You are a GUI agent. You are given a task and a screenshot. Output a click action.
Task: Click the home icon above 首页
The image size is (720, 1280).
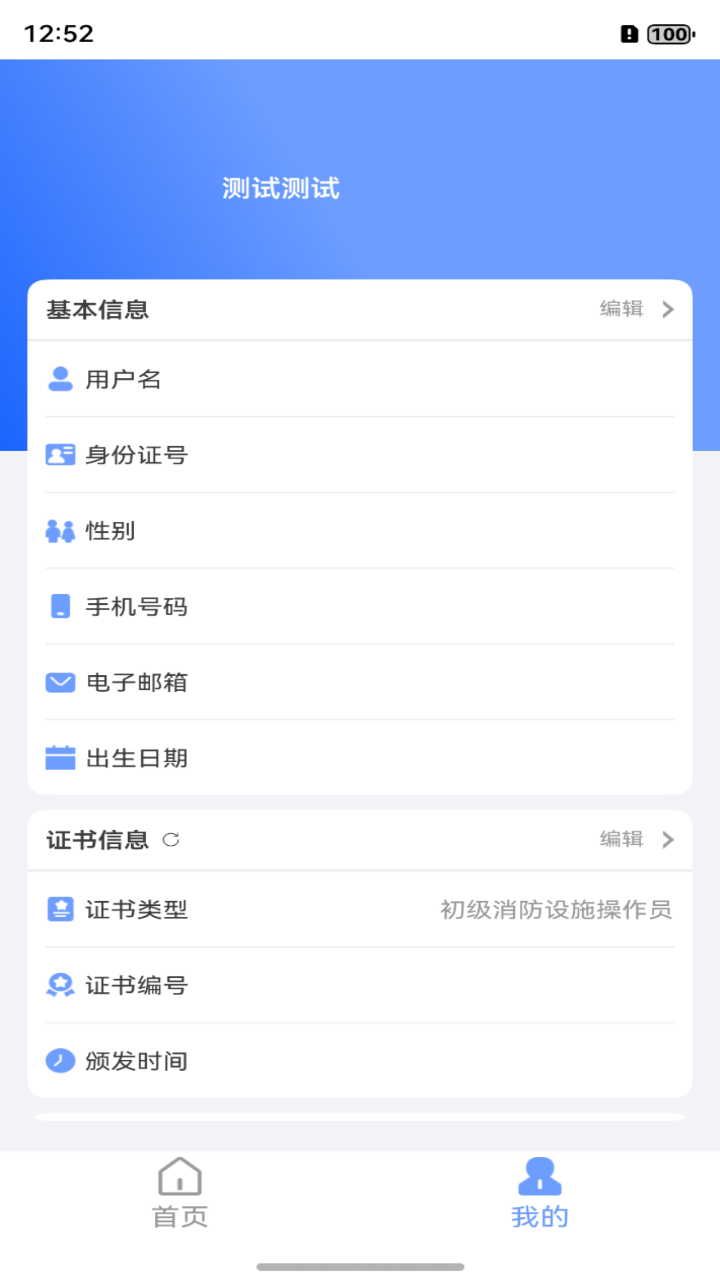179,1178
